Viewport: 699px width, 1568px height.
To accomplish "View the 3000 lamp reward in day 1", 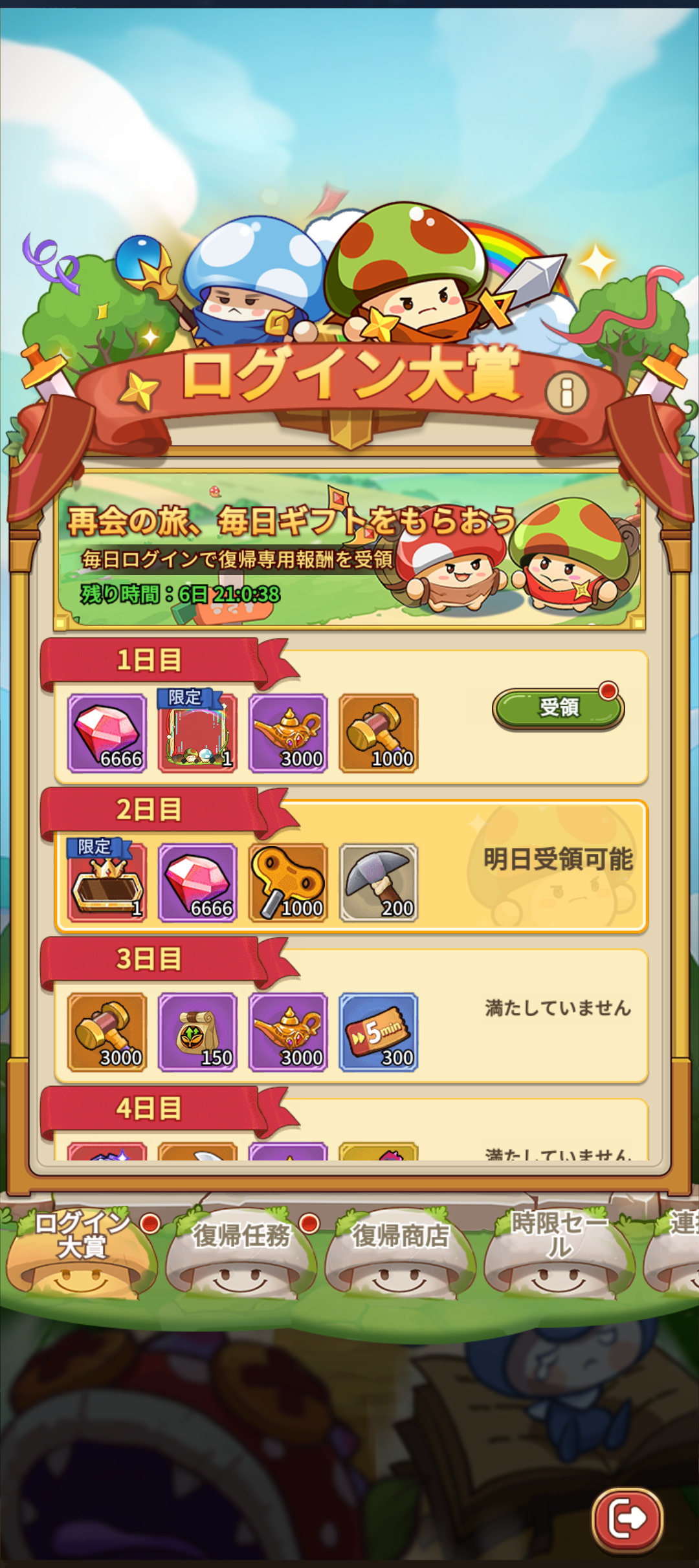I will click(289, 733).
